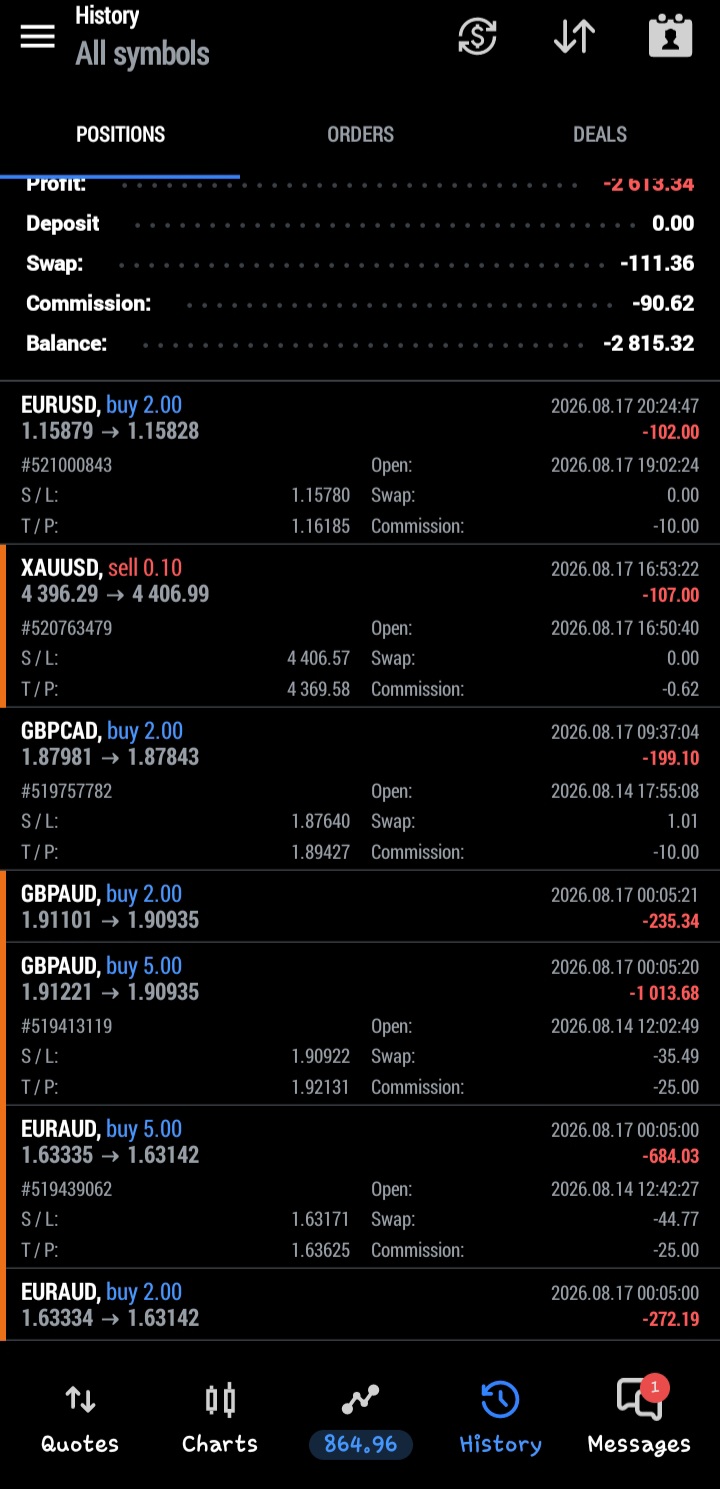The width and height of the screenshot is (720, 1489).
Task: Switch to the Orders tab
Action: coord(360,135)
